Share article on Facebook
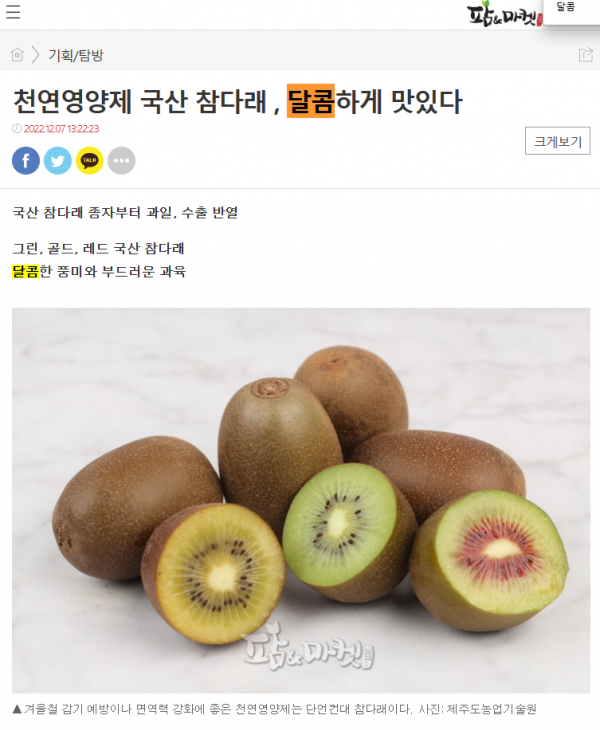This screenshot has width=600, height=731. [x=26, y=160]
